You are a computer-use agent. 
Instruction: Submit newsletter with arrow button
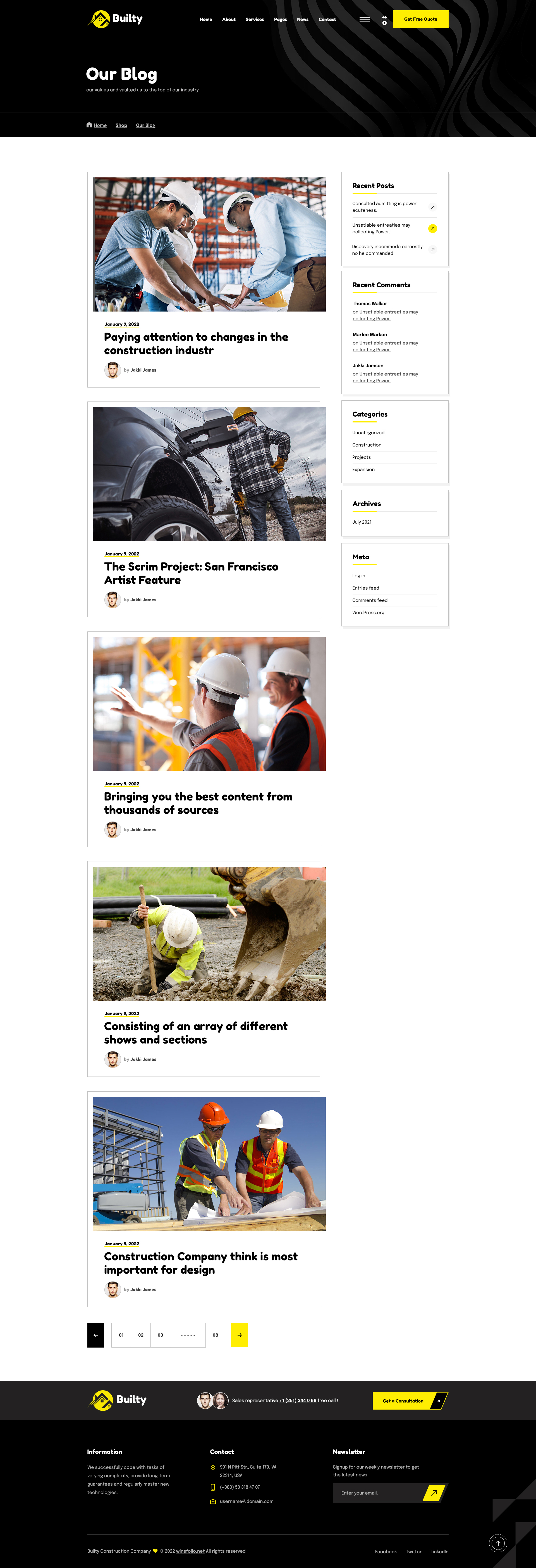coord(434,1493)
